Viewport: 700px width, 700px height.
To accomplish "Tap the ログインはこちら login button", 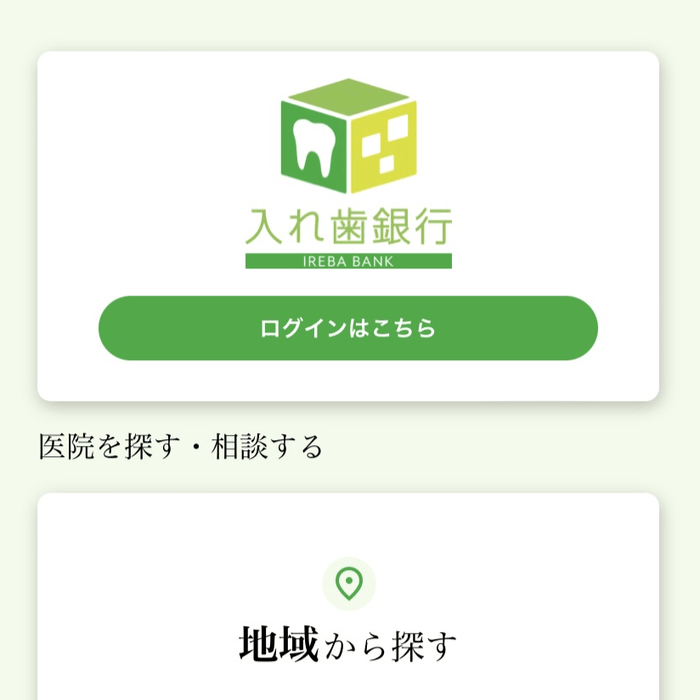I will [x=348, y=328].
